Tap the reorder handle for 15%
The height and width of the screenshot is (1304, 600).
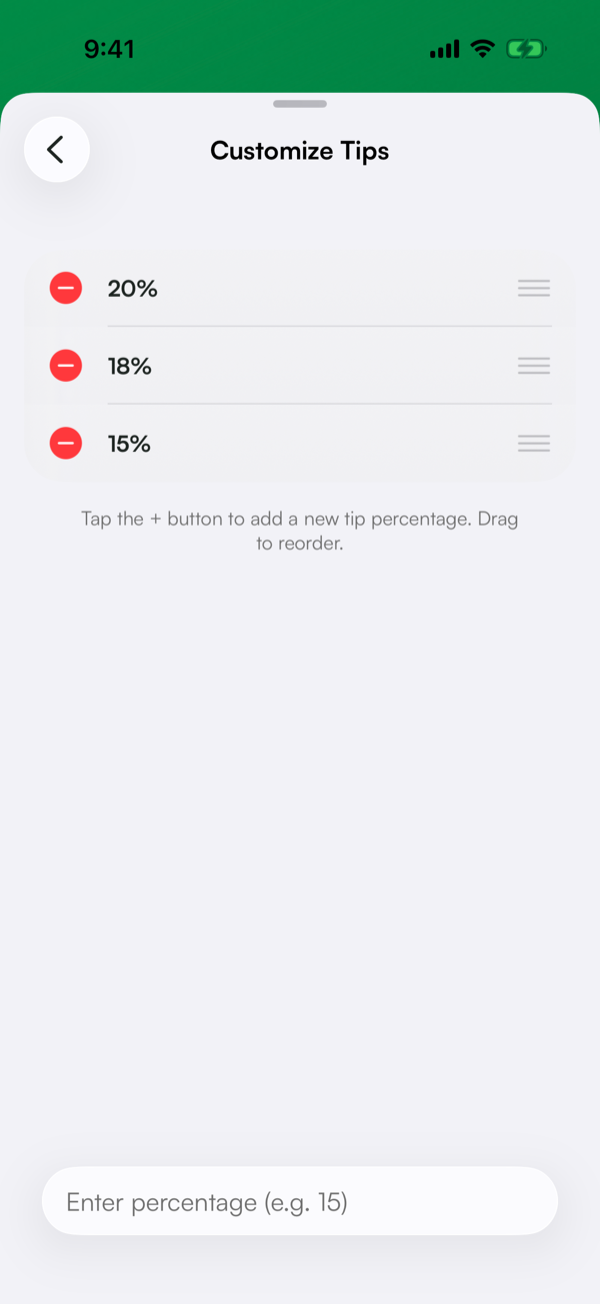click(x=534, y=443)
